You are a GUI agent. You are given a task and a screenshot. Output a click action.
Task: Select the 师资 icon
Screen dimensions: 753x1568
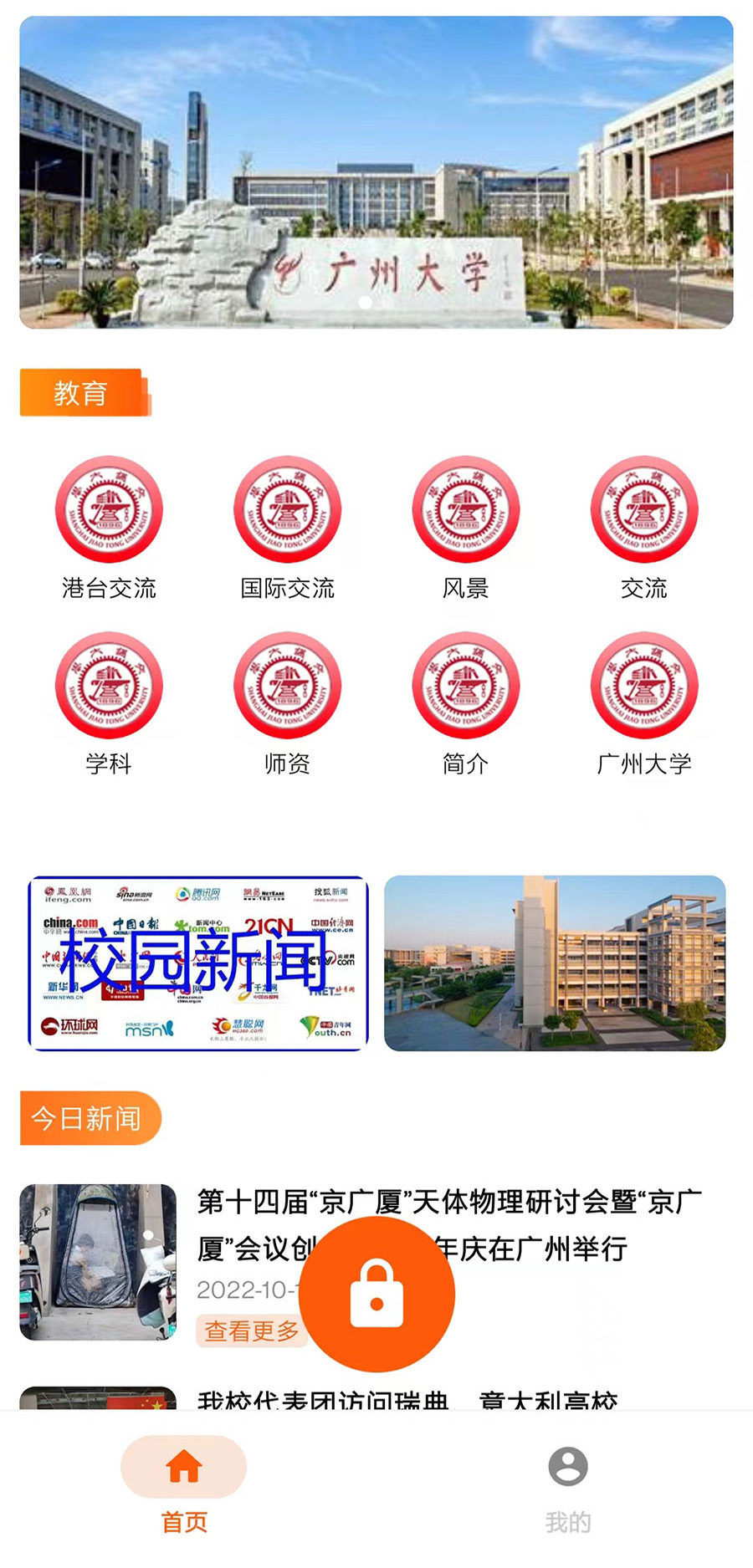tap(287, 687)
